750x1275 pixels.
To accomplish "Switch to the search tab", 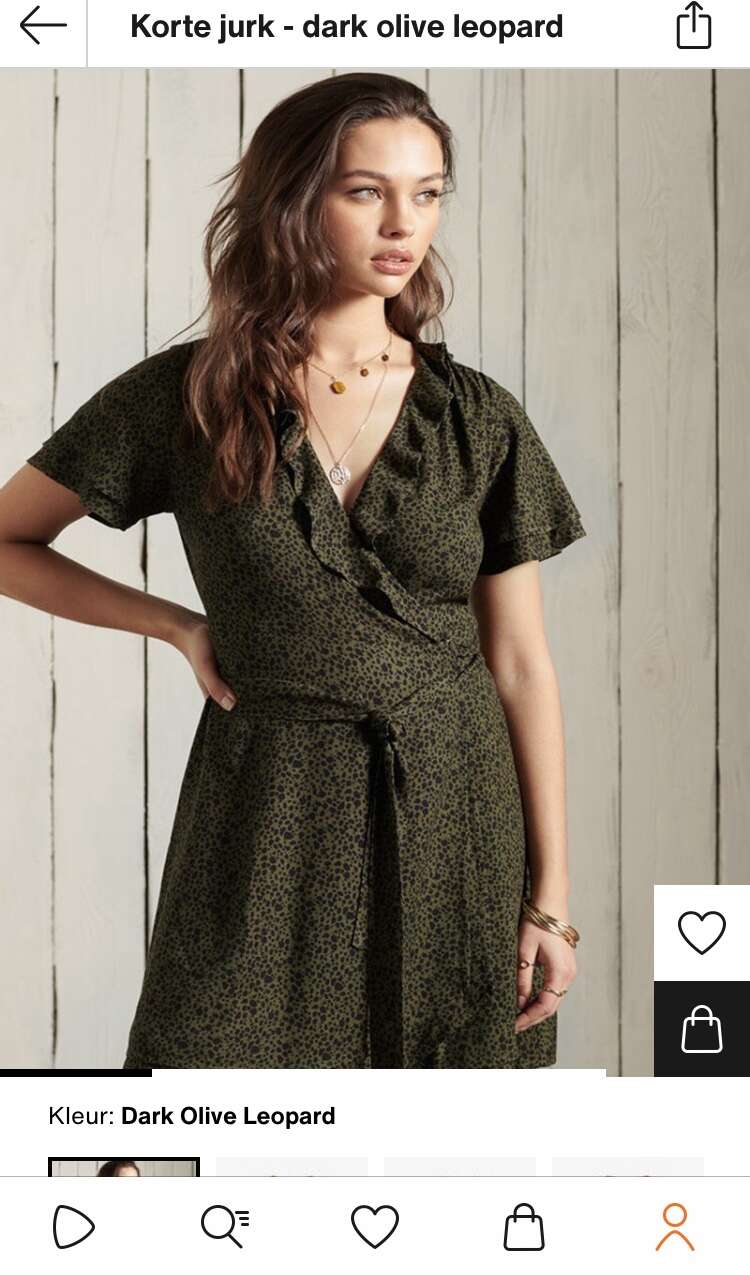I will point(225,1227).
